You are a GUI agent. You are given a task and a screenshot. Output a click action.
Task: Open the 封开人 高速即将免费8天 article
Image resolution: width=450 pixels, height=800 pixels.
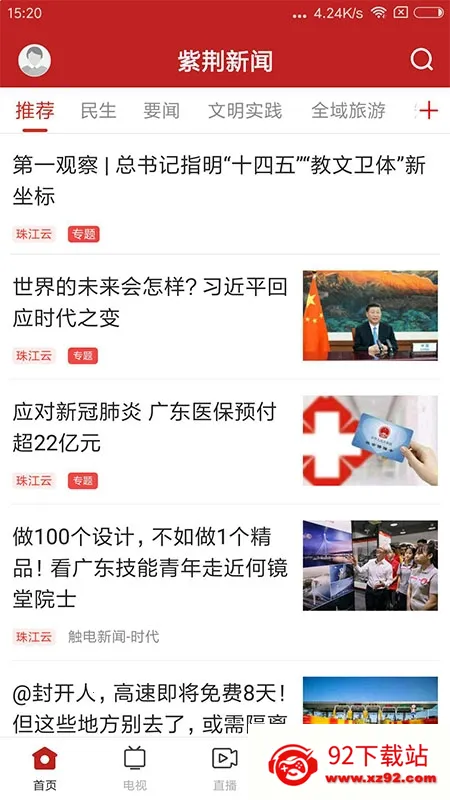coord(225,700)
